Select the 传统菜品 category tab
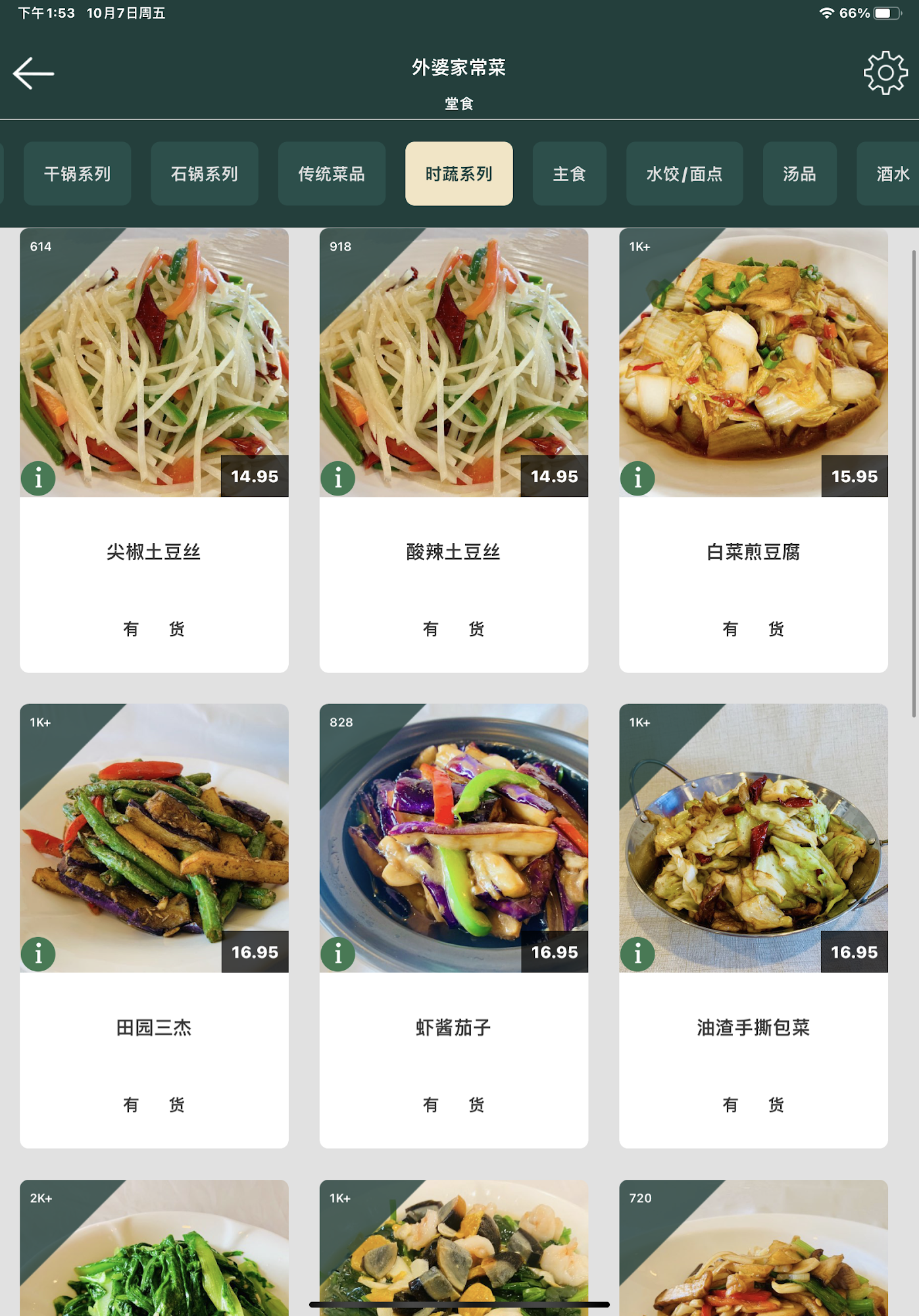This screenshot has height=1316, width=919. pos(332,174)
